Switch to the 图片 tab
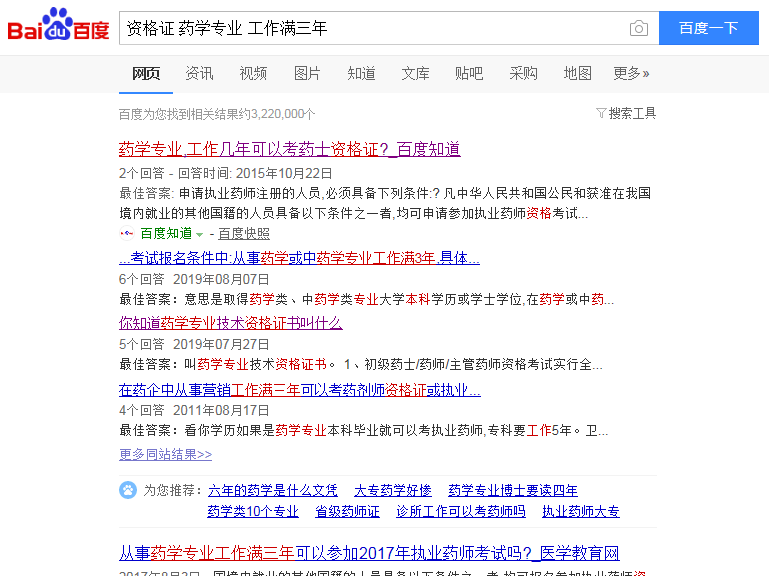769x576 pixels. (x=307, y=73)
